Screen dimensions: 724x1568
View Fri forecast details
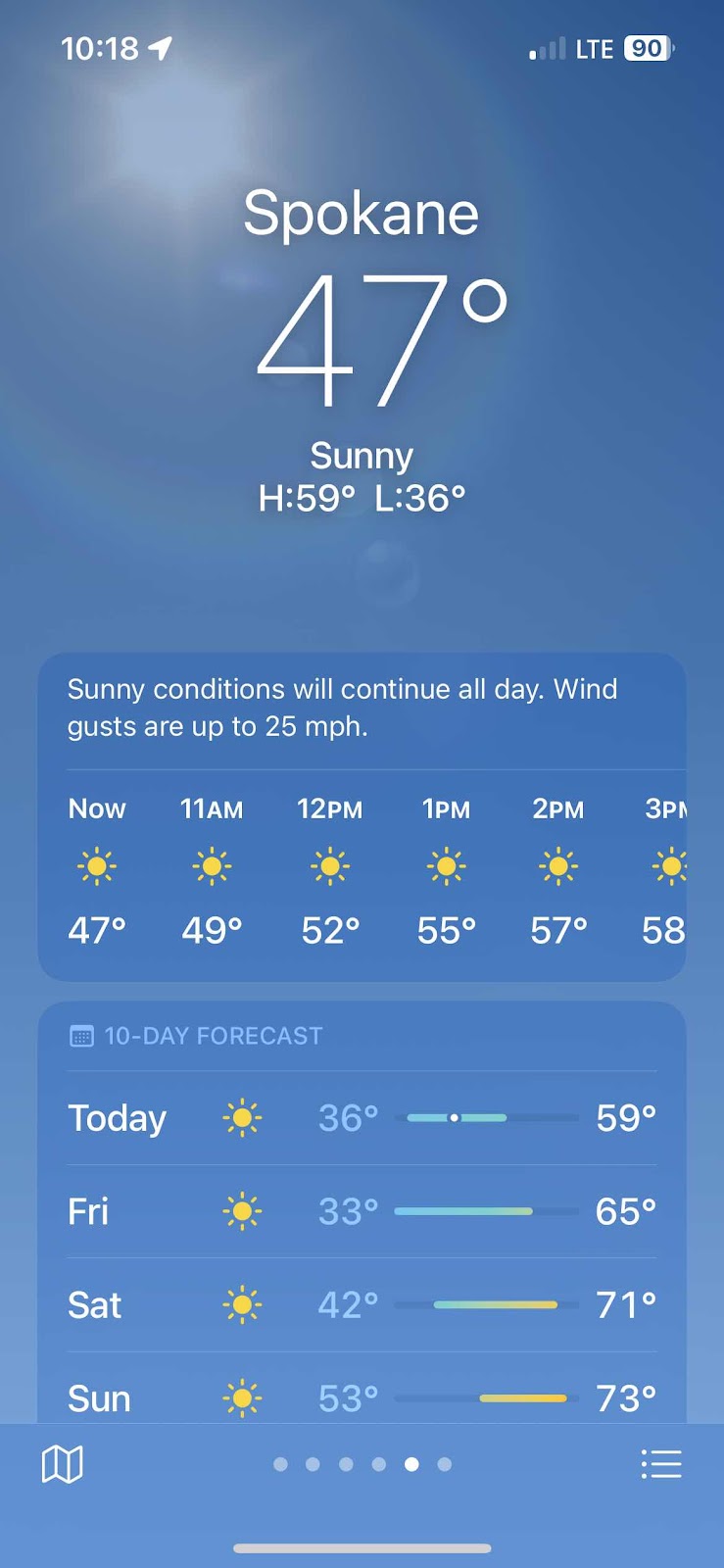tap(362, 1212)
